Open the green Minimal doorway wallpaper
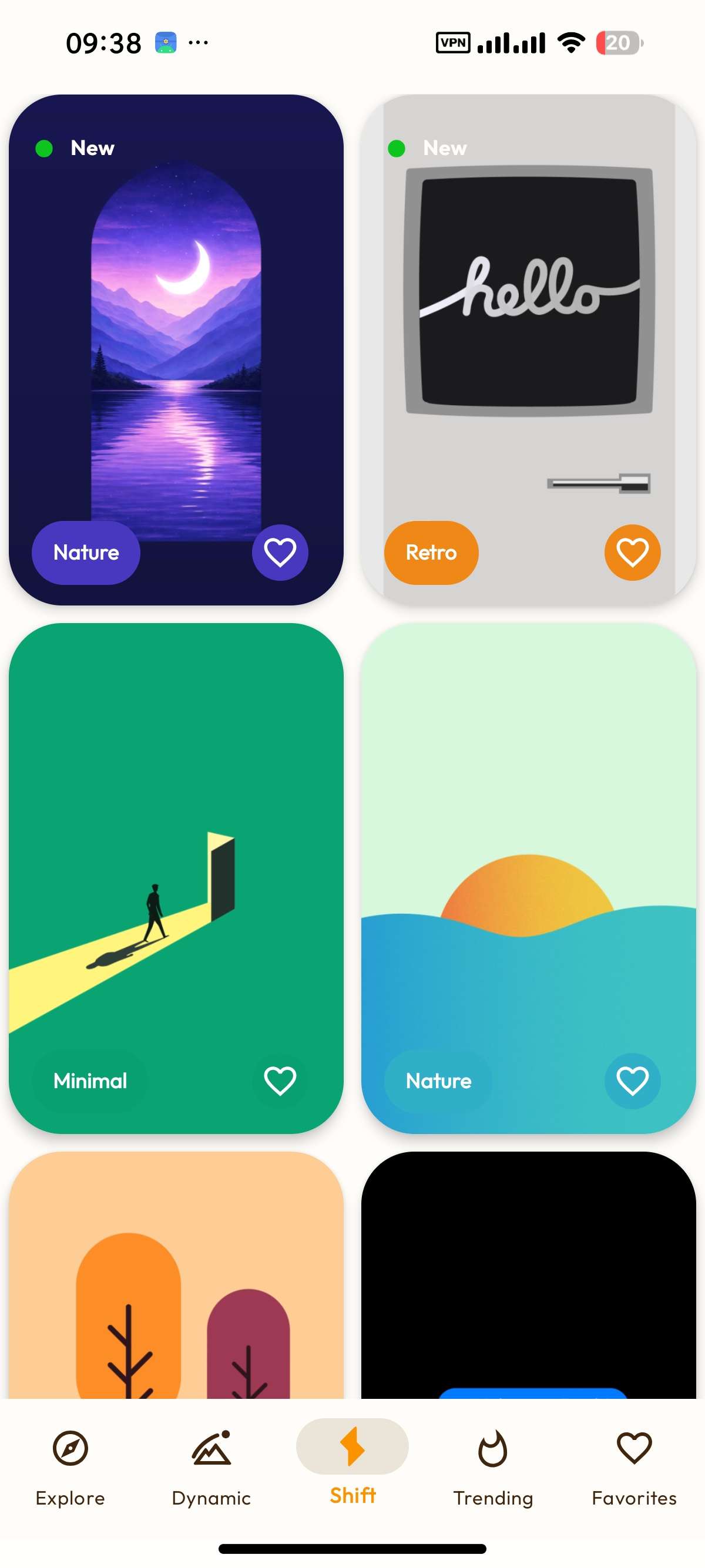705x1568 pixels. pos(176,852)
